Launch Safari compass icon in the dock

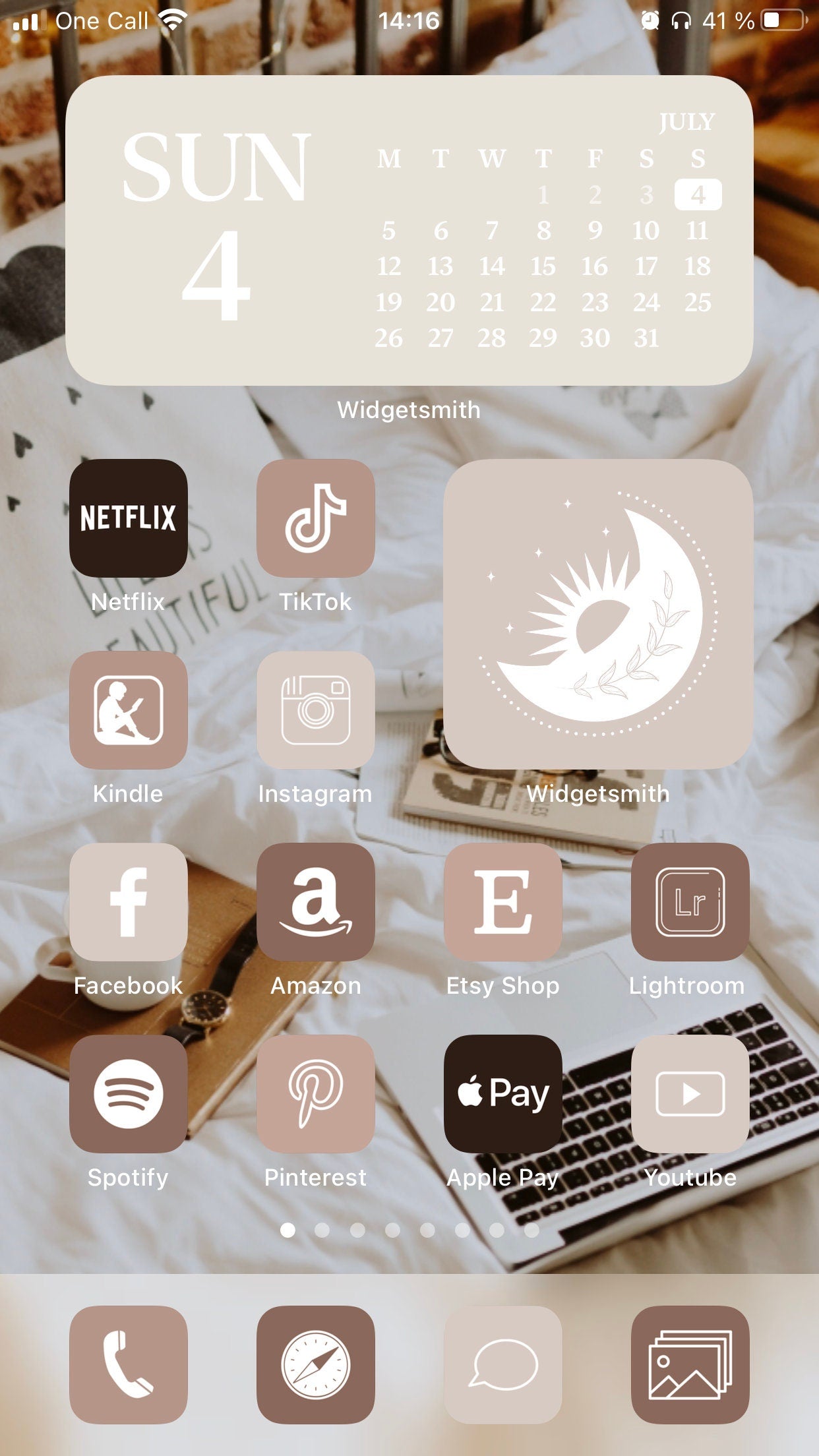316,1364
